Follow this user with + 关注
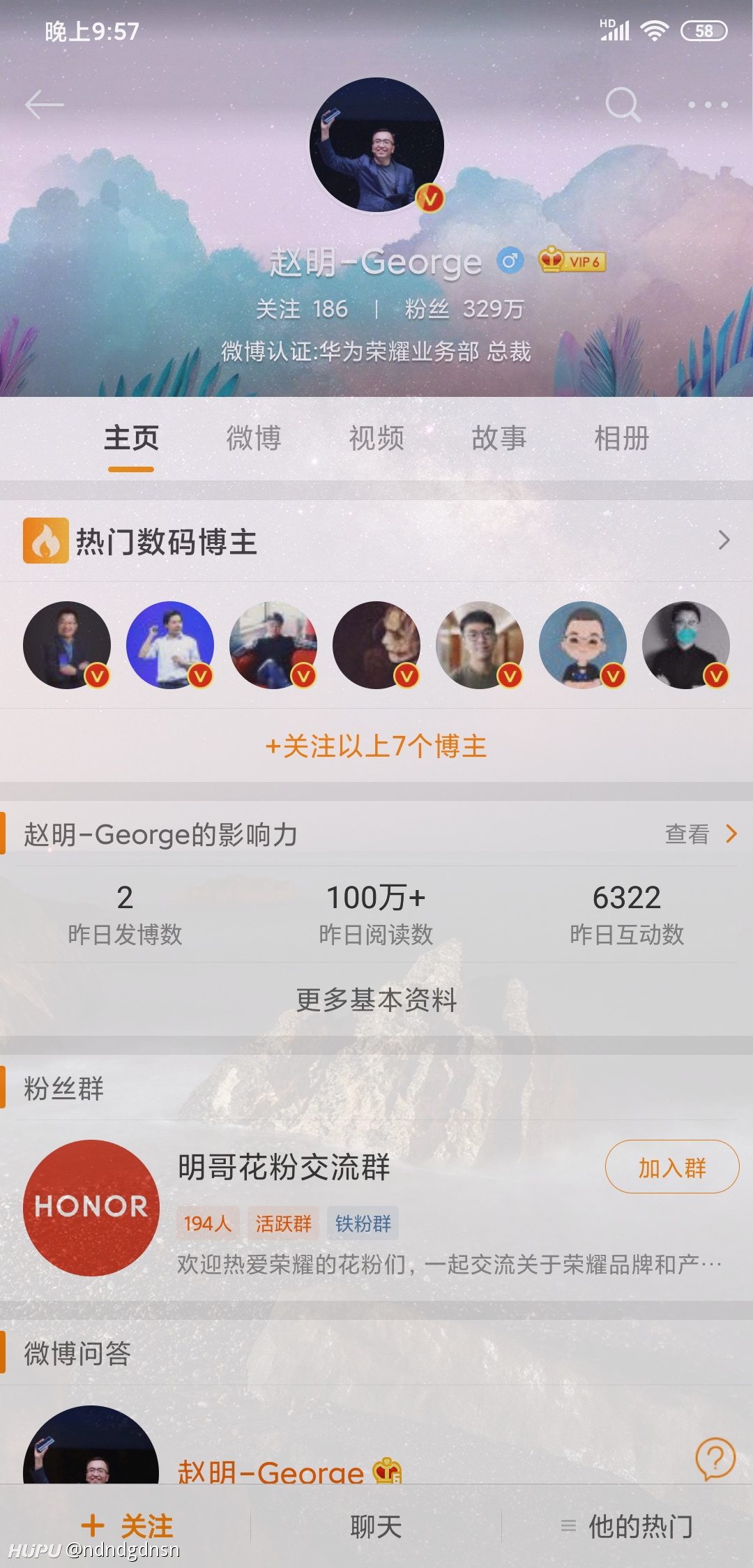 click(127, 1526)
